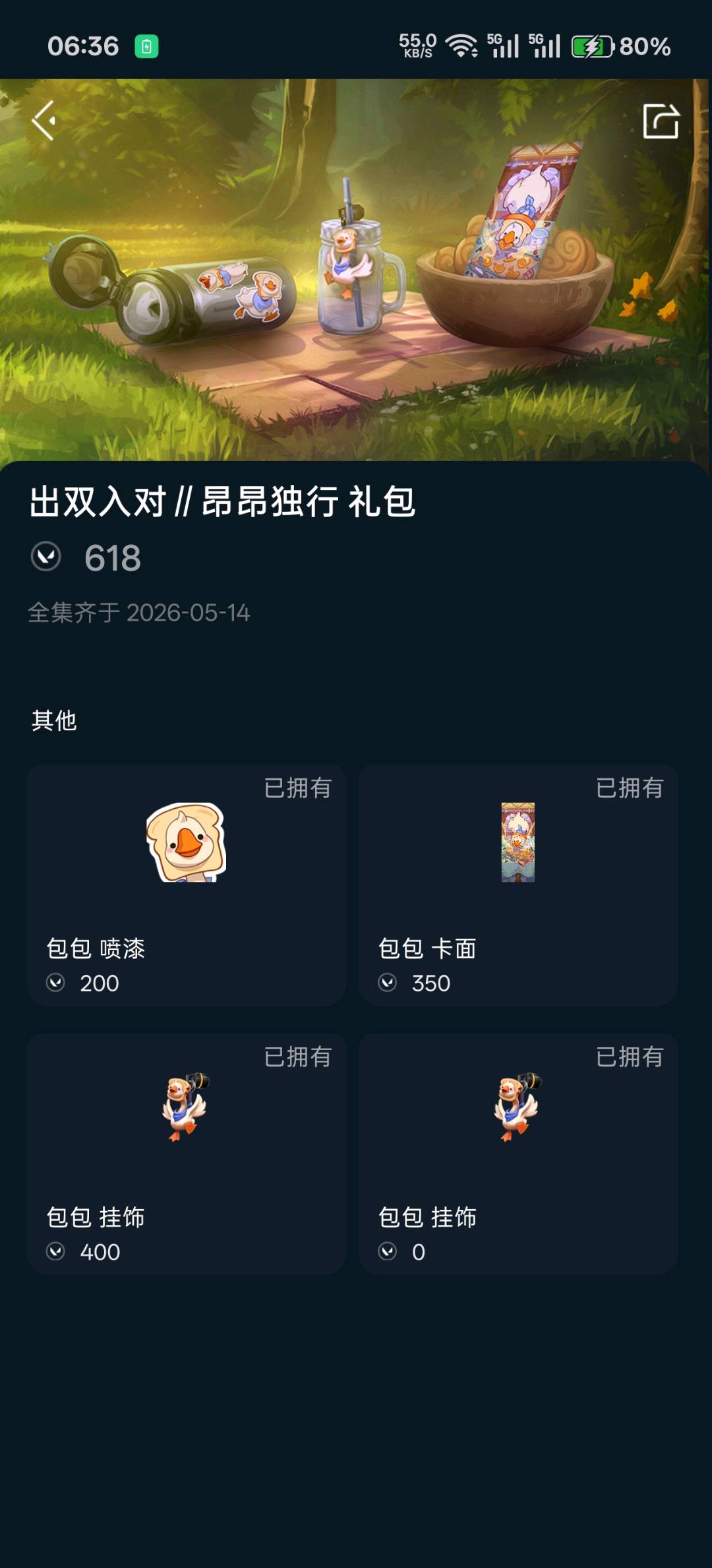712x1568 pixels.
Task: Open the 包包 挂饰 card priced 400
Action: click(187, 1154)
